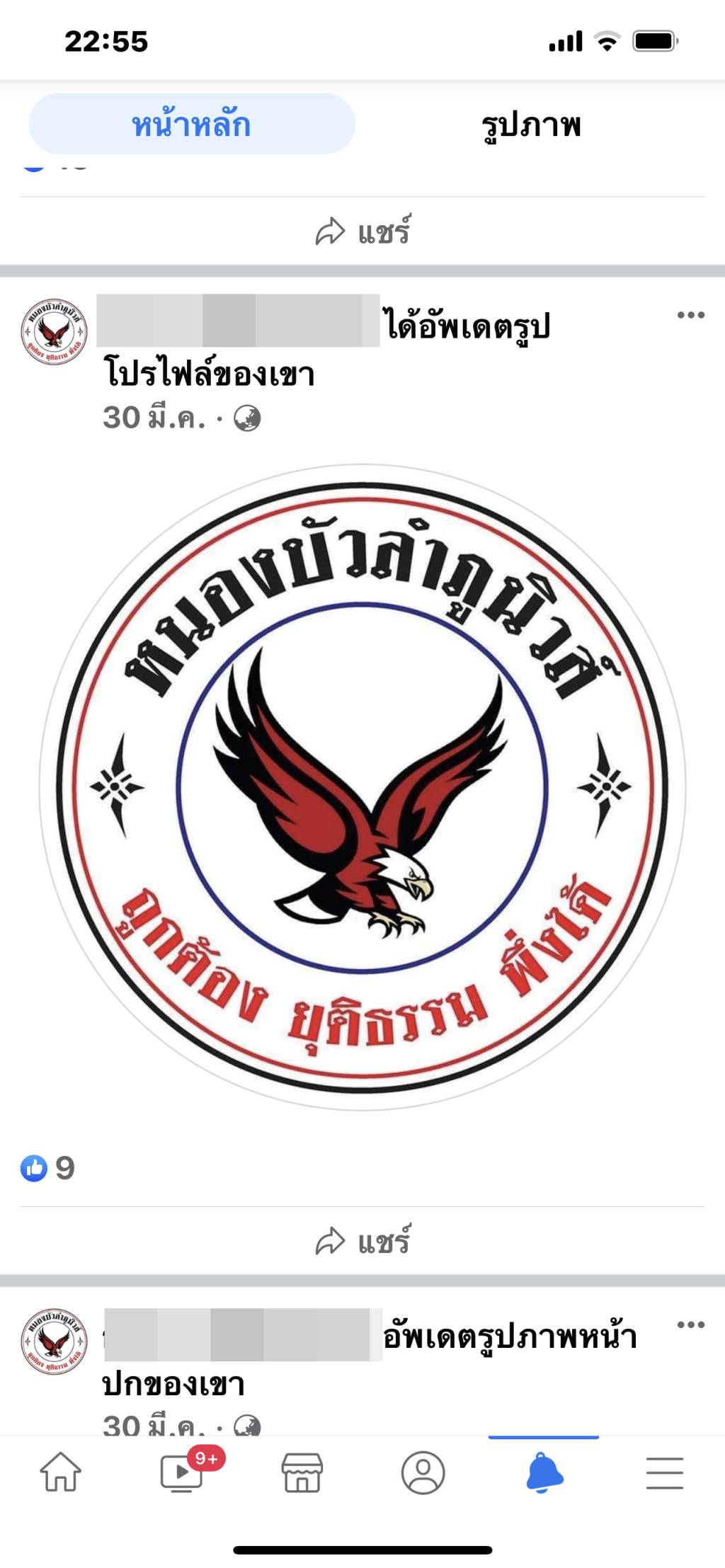Open the video tab with 9+ badge

point(182,1472)
